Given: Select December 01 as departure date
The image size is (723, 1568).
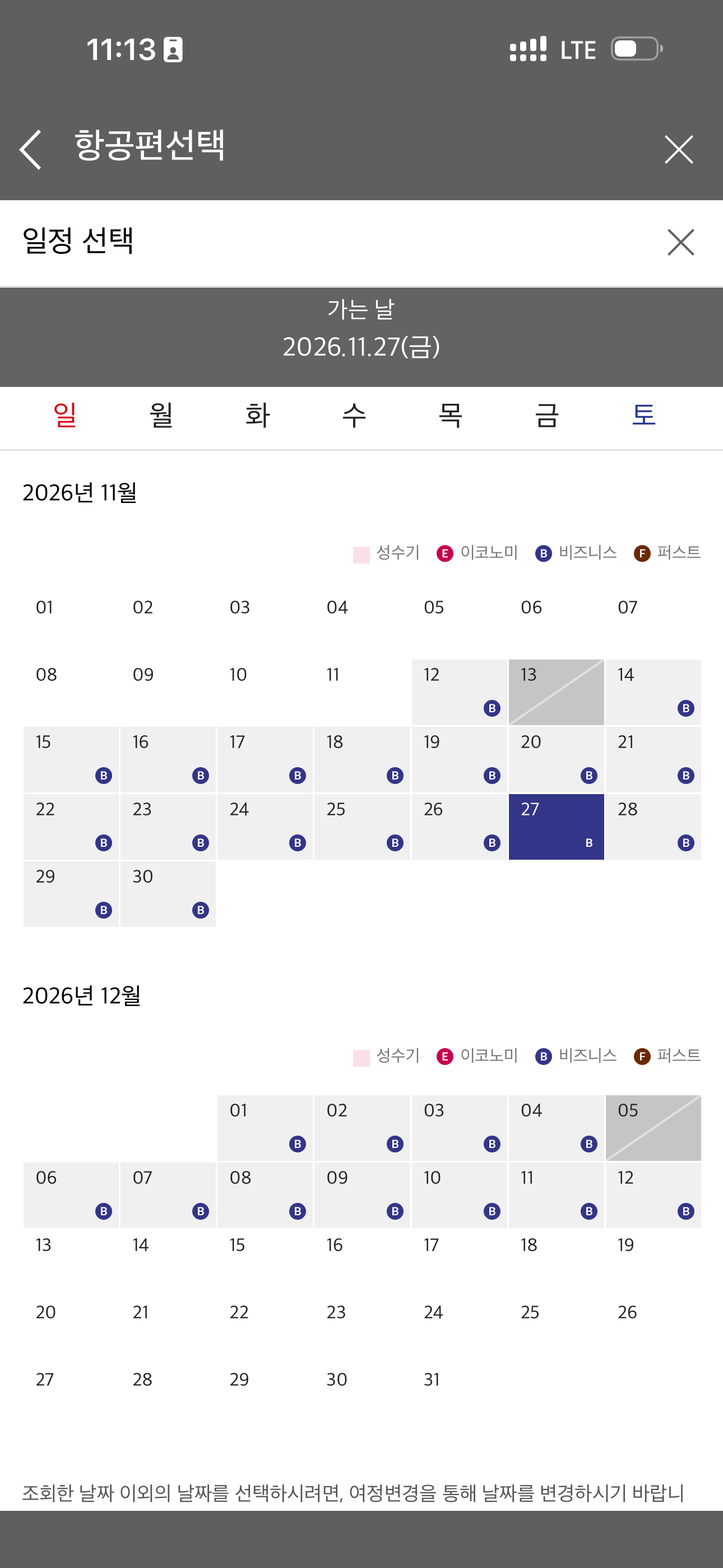Looking at the screenshot, I should pyautogui.click(x=265, y=1128).
